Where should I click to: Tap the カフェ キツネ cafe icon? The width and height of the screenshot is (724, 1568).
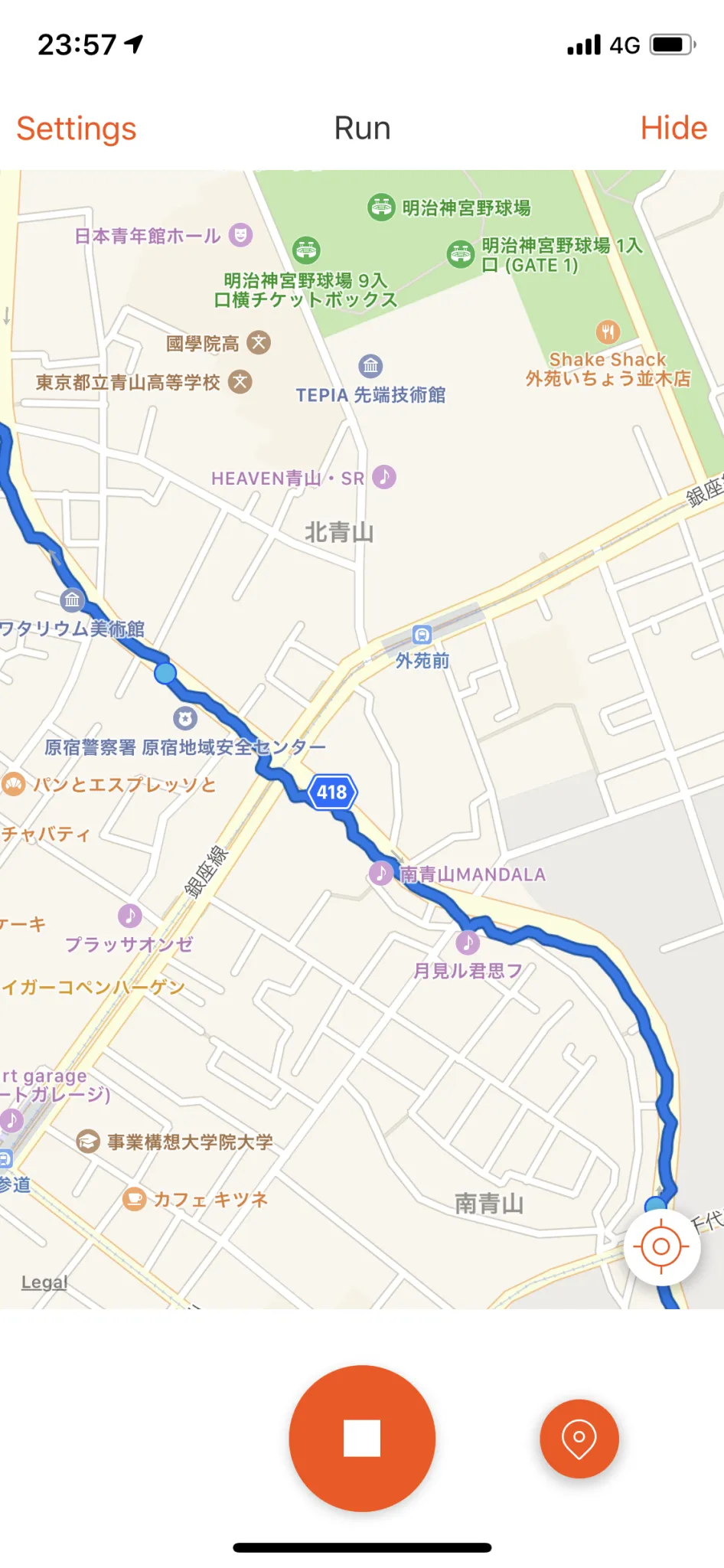134,1200
